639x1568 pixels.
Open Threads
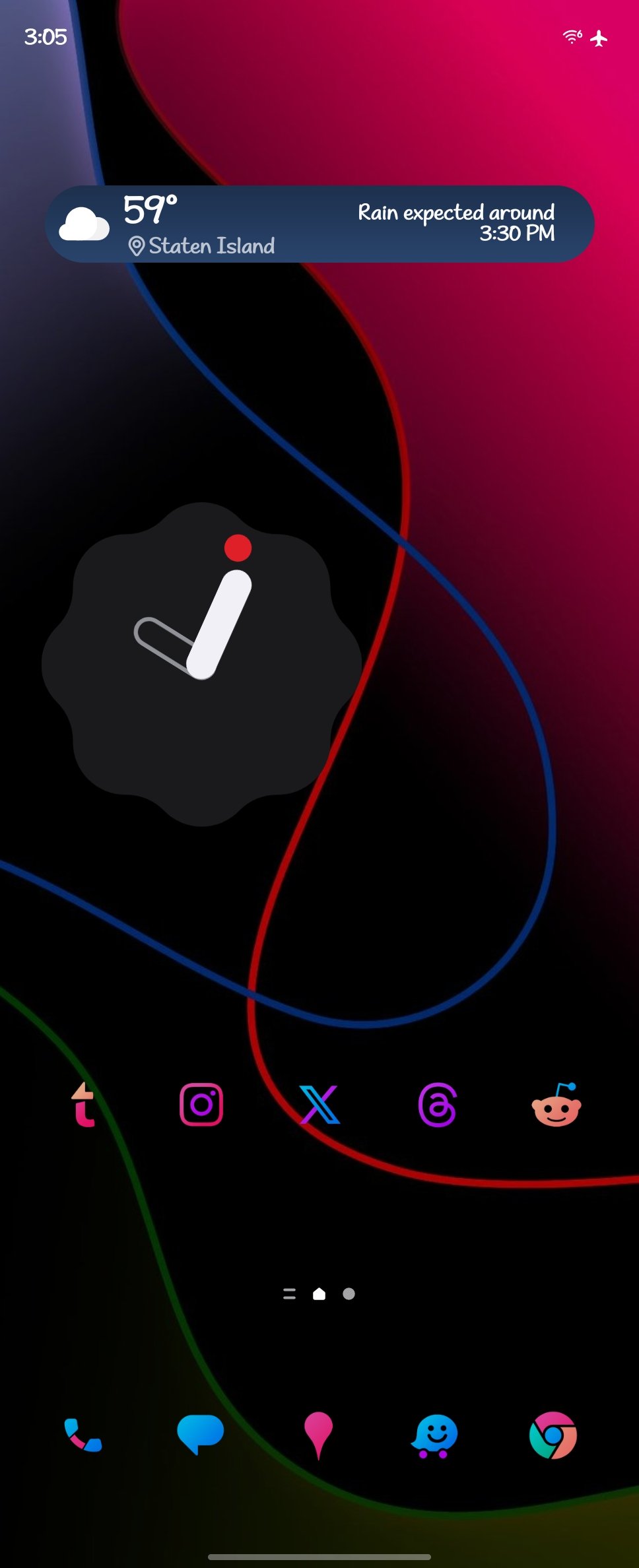click(x=437, y=1105)
